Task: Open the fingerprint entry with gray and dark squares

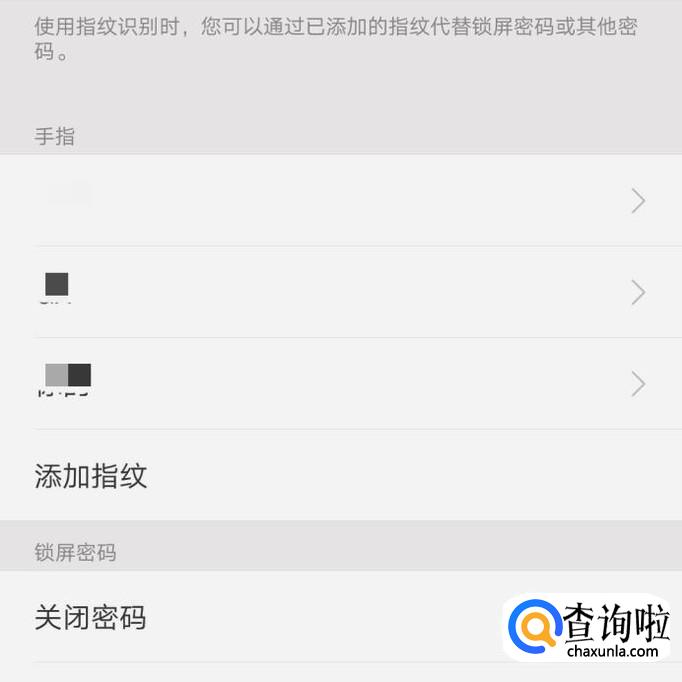Action: click(x=340, y=384)
